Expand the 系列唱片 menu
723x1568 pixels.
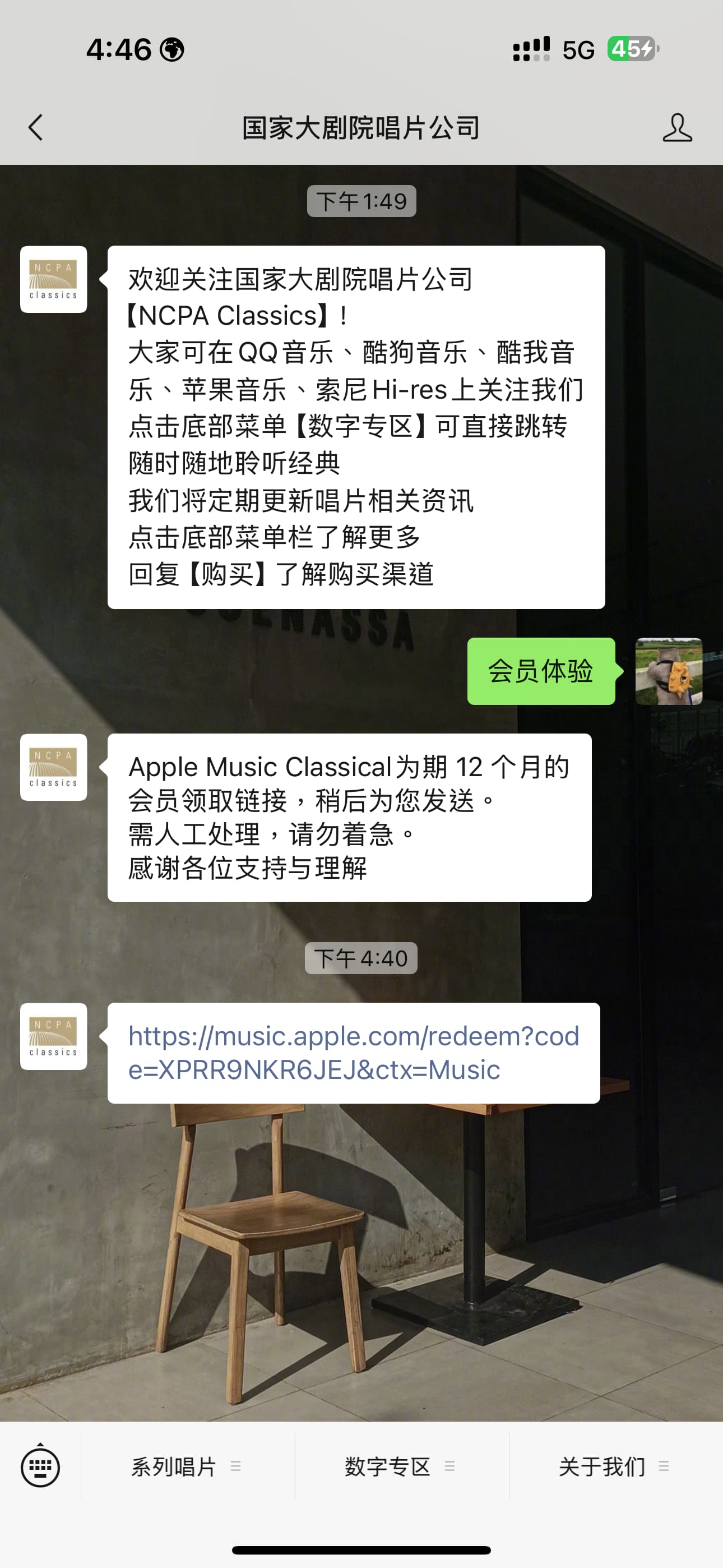pyautogui.click(x=187, y=1466)
